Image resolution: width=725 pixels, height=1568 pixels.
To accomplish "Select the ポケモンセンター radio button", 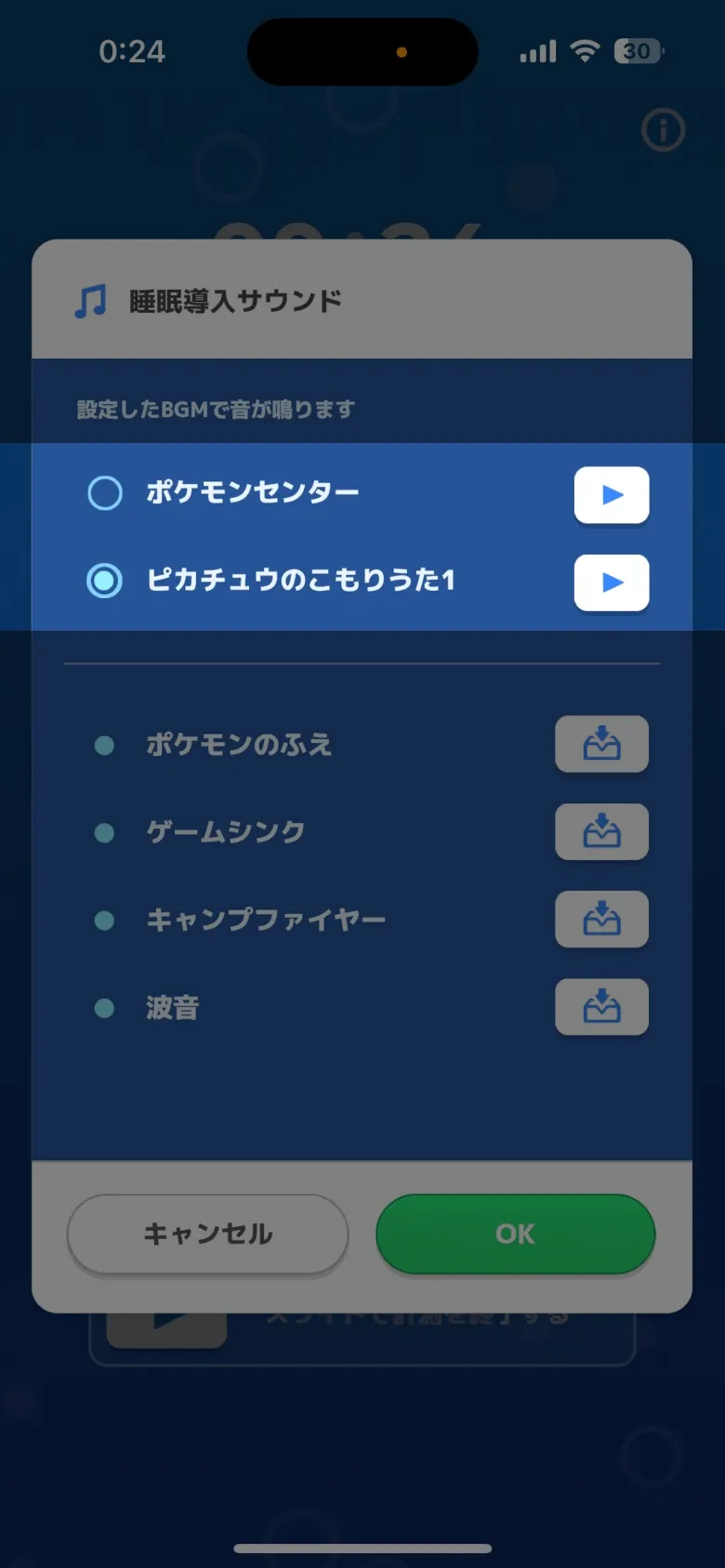I will [104, 493].
